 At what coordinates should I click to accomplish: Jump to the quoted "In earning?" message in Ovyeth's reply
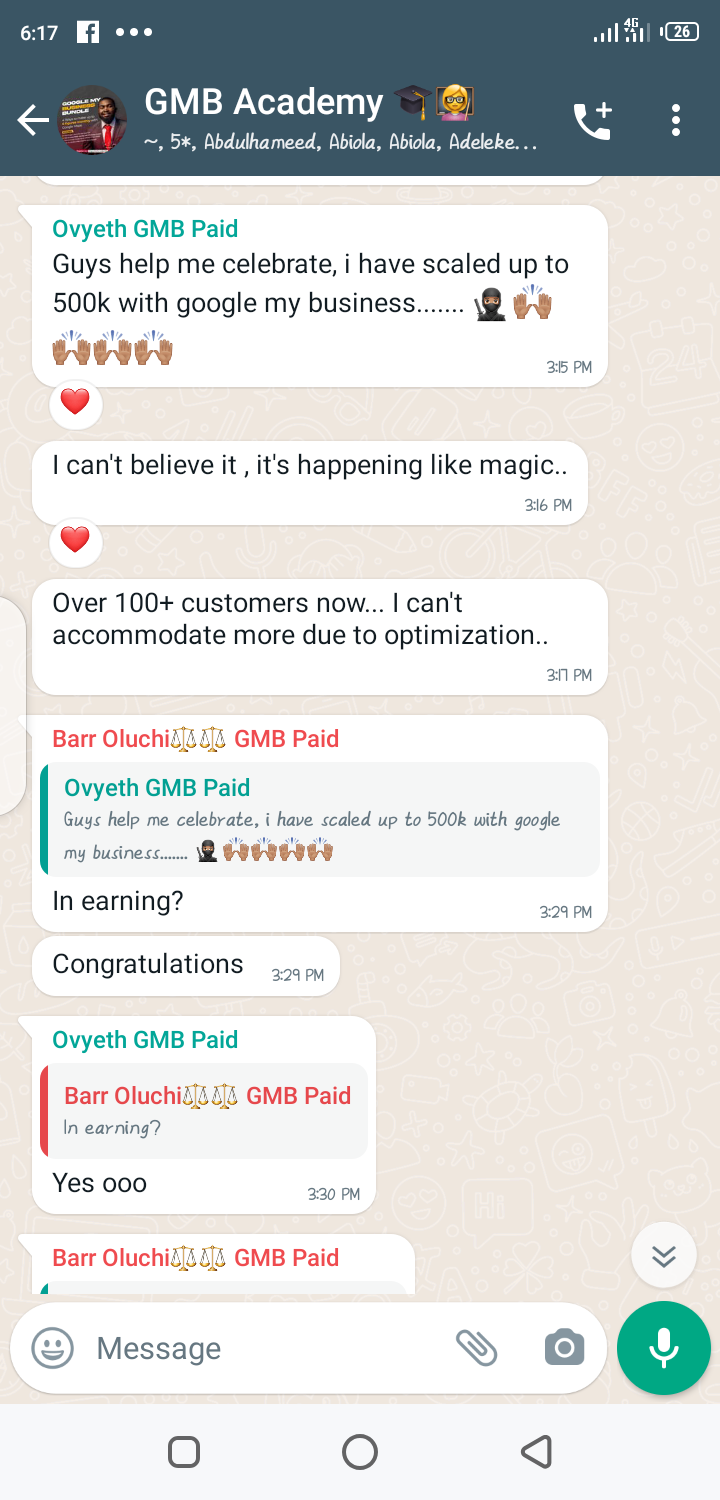pyautogui.click(x=205, y=1111)
